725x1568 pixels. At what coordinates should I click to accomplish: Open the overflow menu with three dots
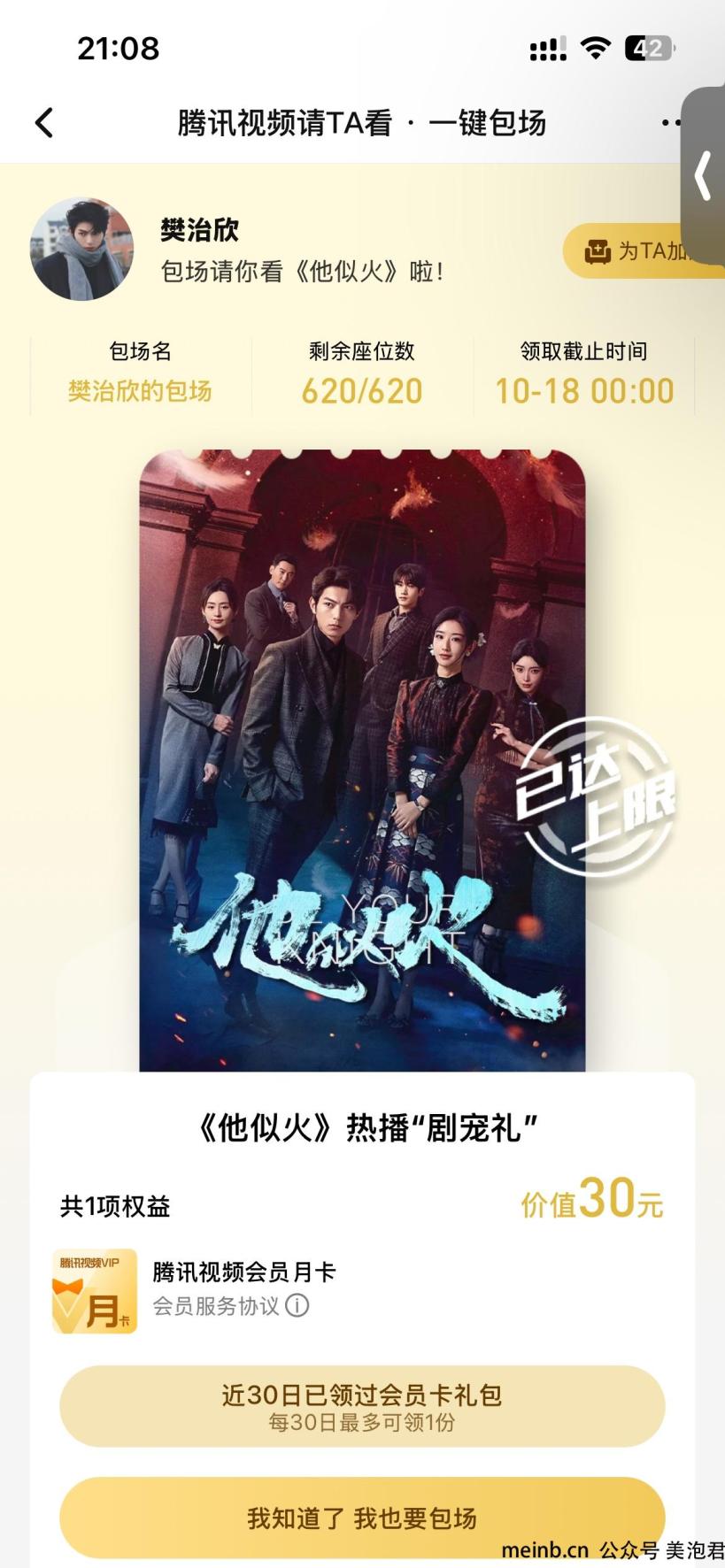[670, 123]
